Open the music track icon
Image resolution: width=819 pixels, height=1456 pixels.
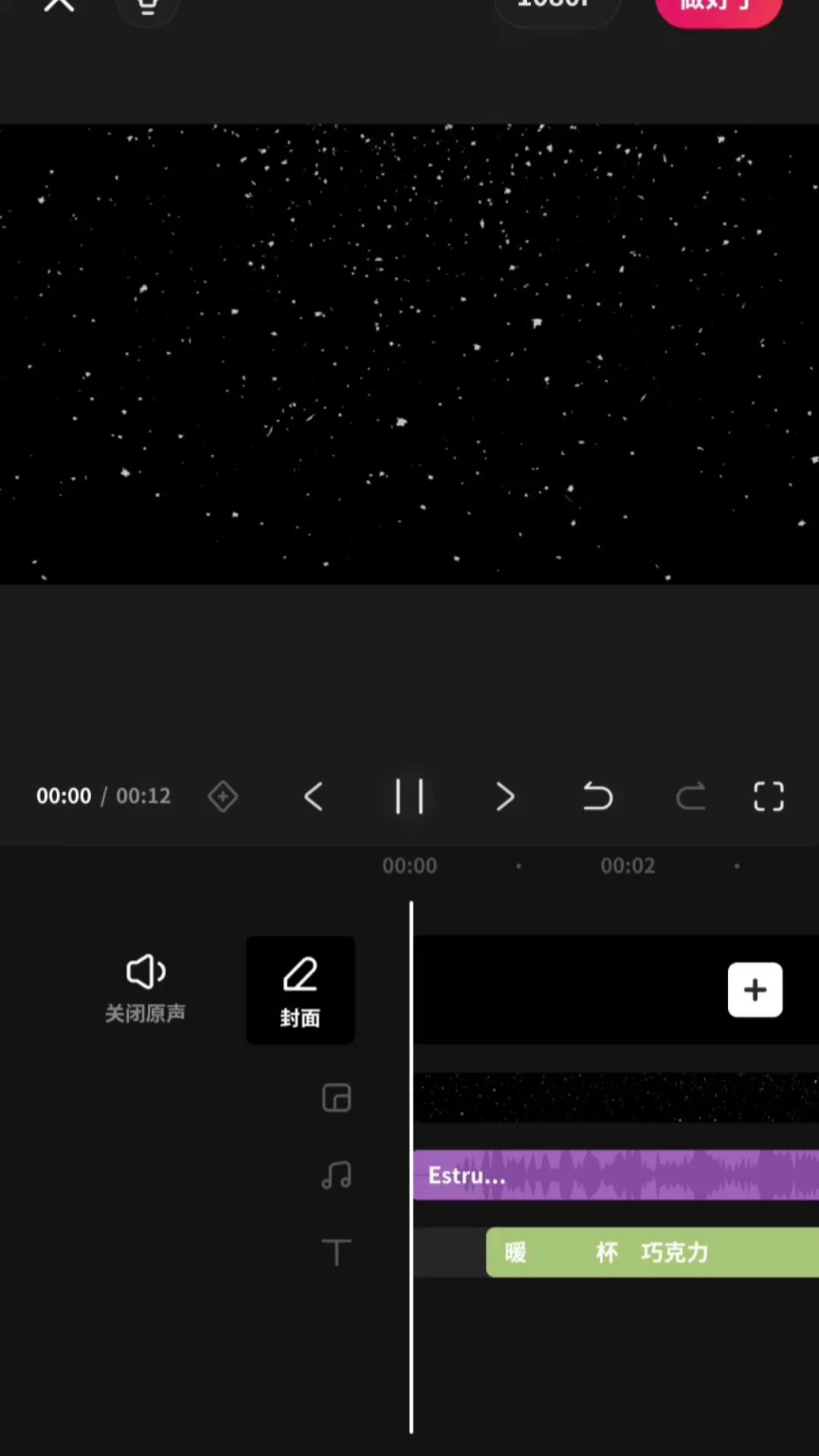337,1175
